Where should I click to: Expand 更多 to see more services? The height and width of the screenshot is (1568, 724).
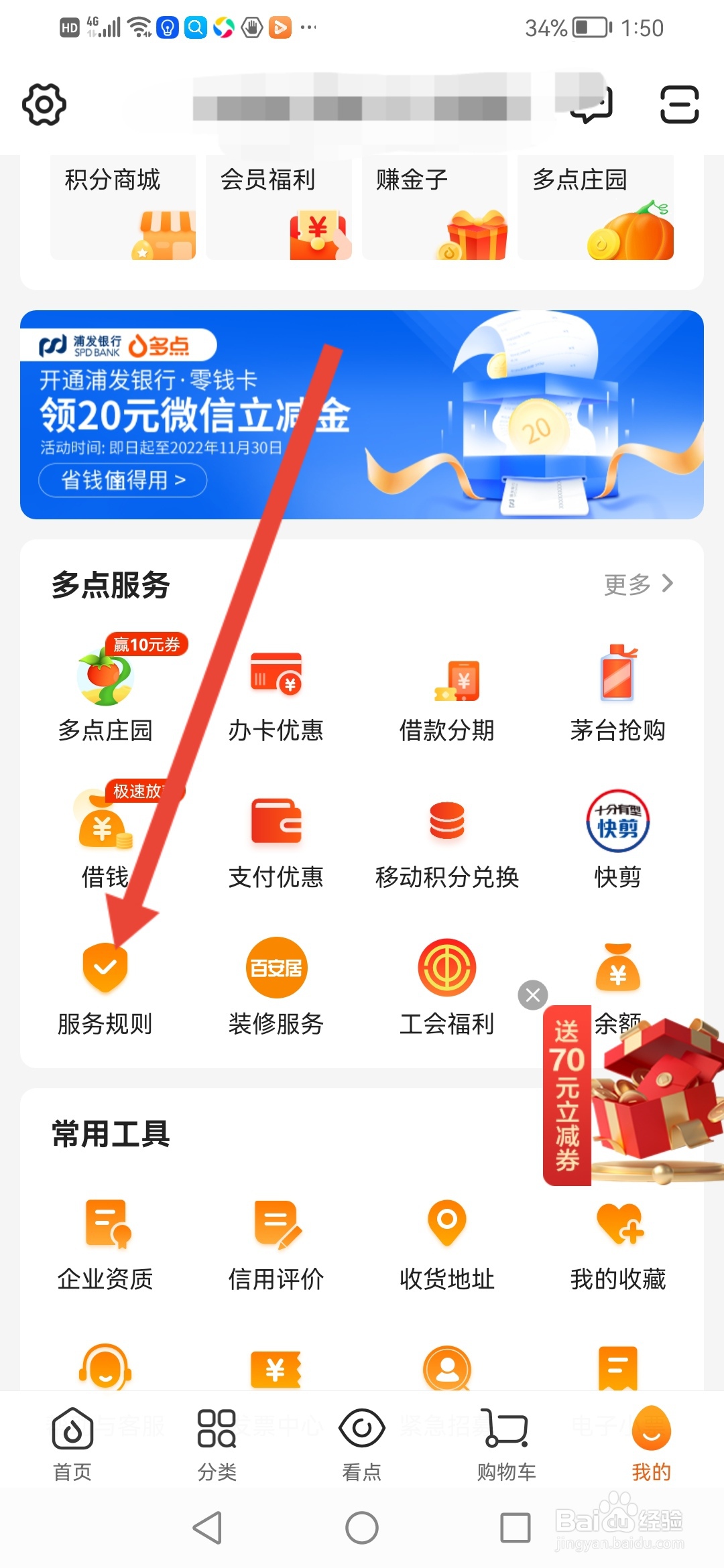click(637, 584)
